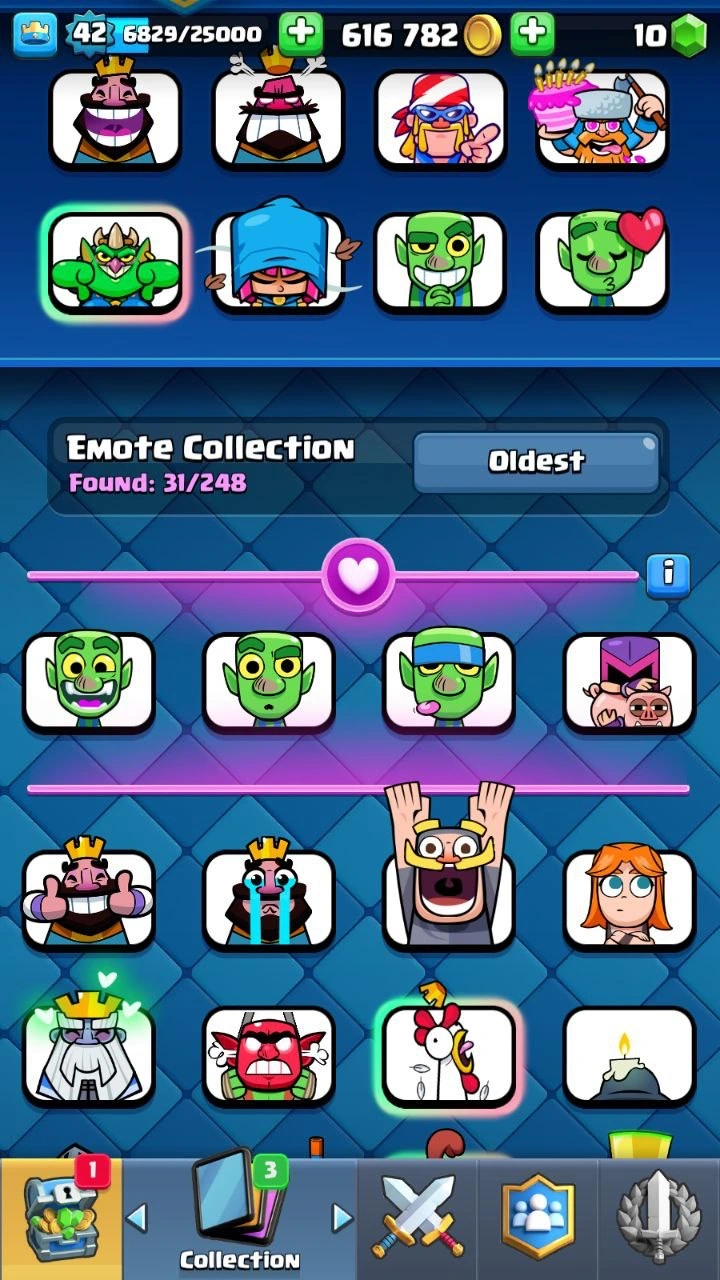Open the blue info icon

[668, 575]
